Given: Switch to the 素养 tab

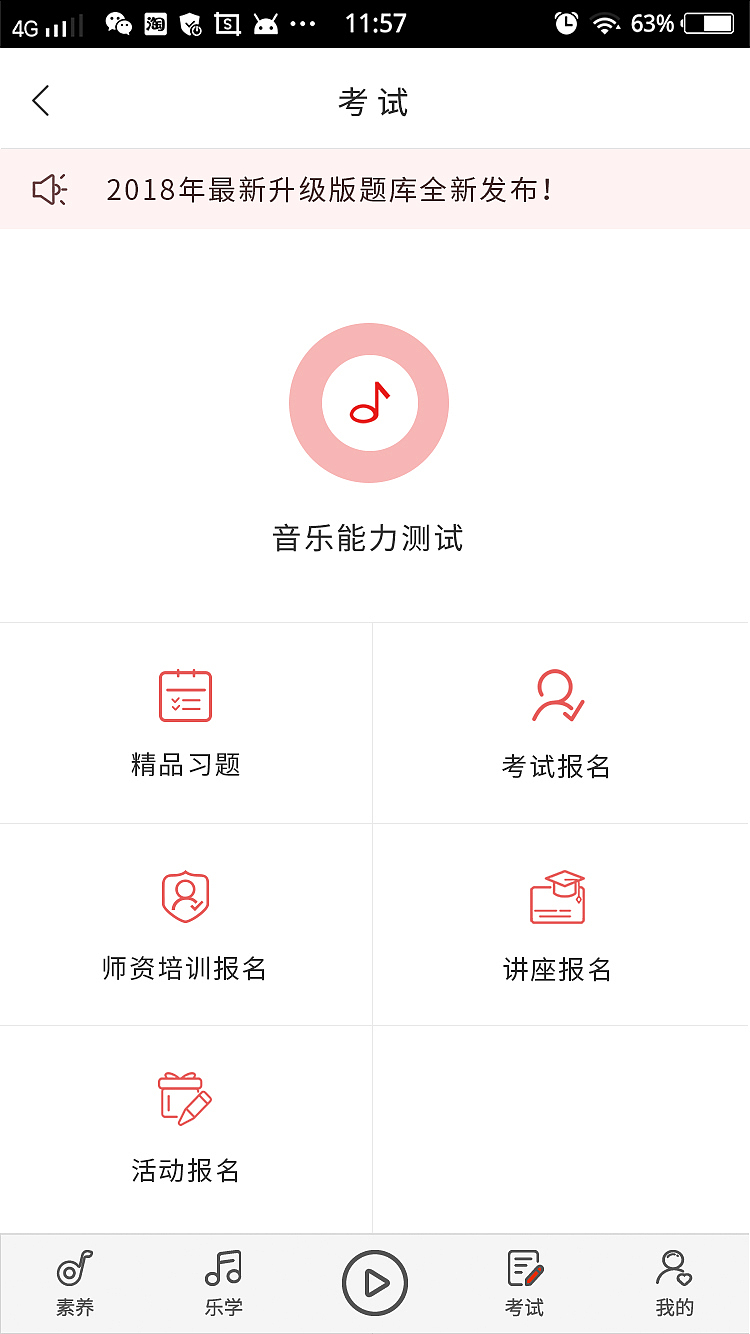Looking at the screenshot, I should pos(74,1285).
